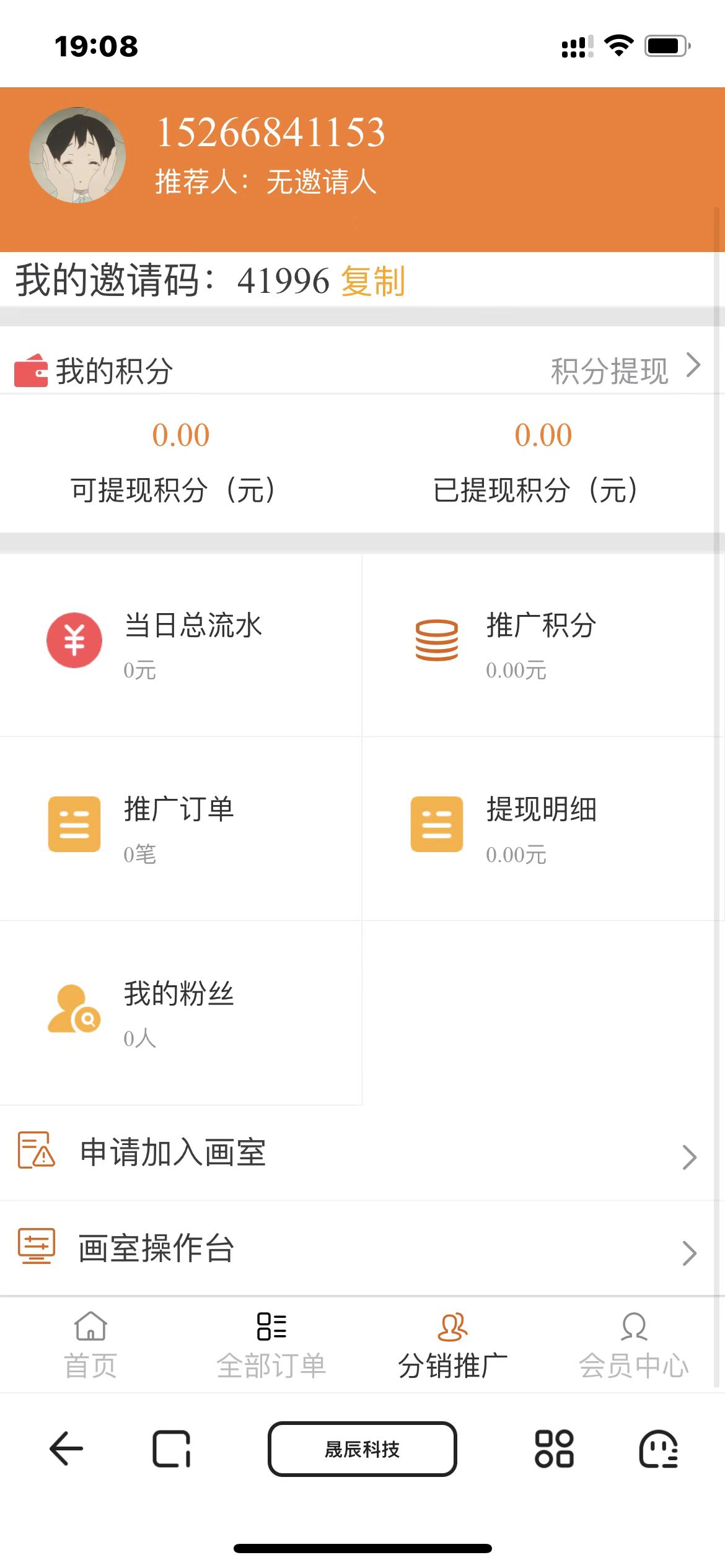
Task: Go back with the browser back arrow
Action: coord(66,1449)
